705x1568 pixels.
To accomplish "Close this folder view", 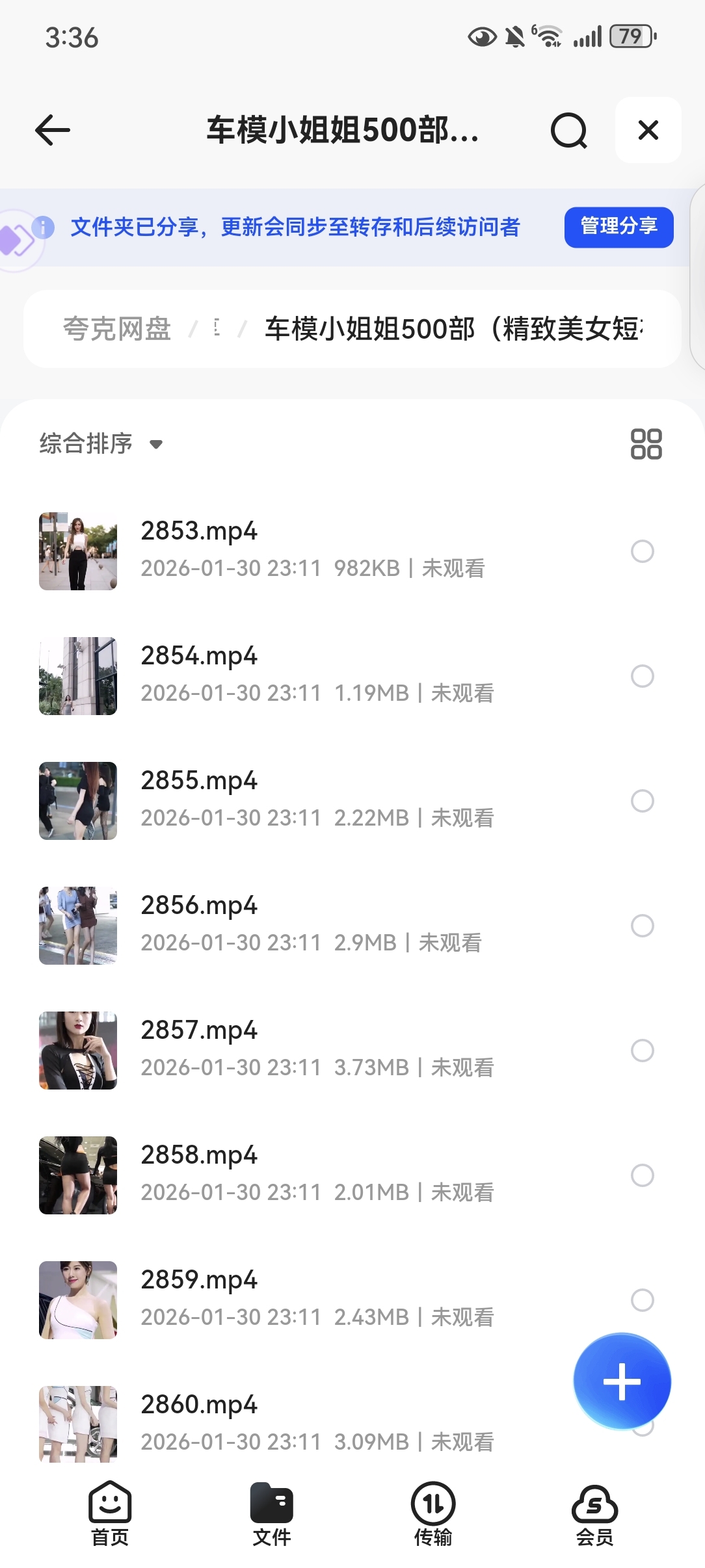I will 648,130.
